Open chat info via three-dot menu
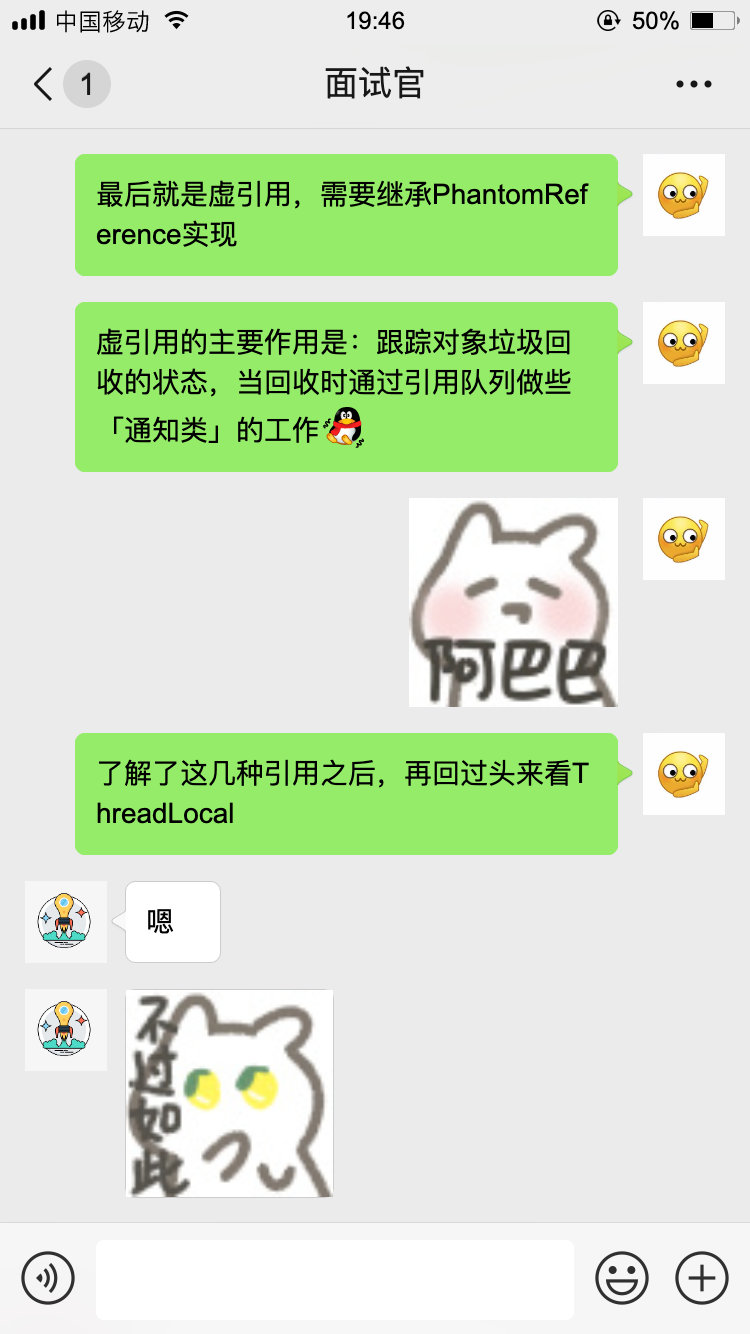 click(x=693, y=84)
